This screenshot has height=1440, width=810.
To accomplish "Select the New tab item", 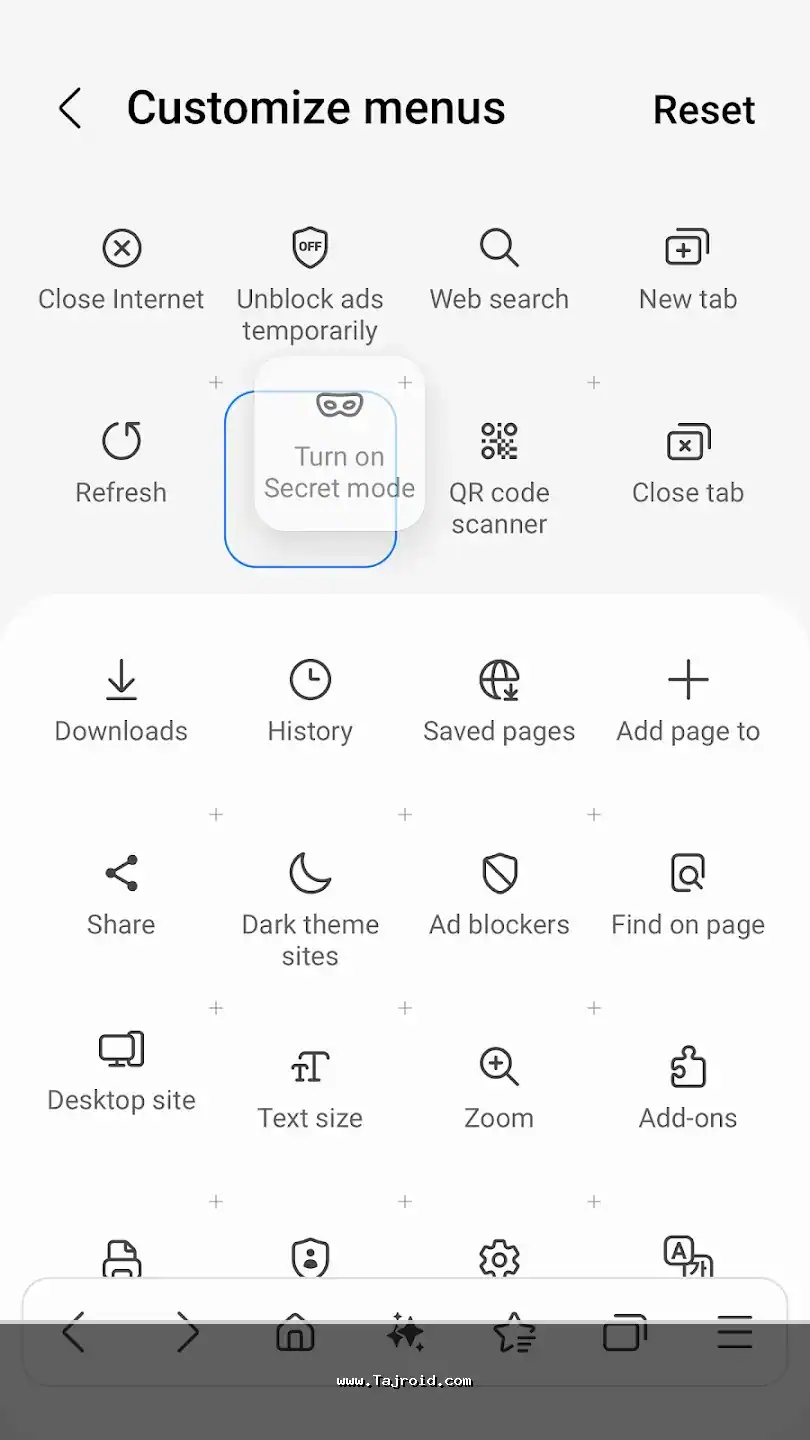I will pyautogui.click(x=688, y=270).
